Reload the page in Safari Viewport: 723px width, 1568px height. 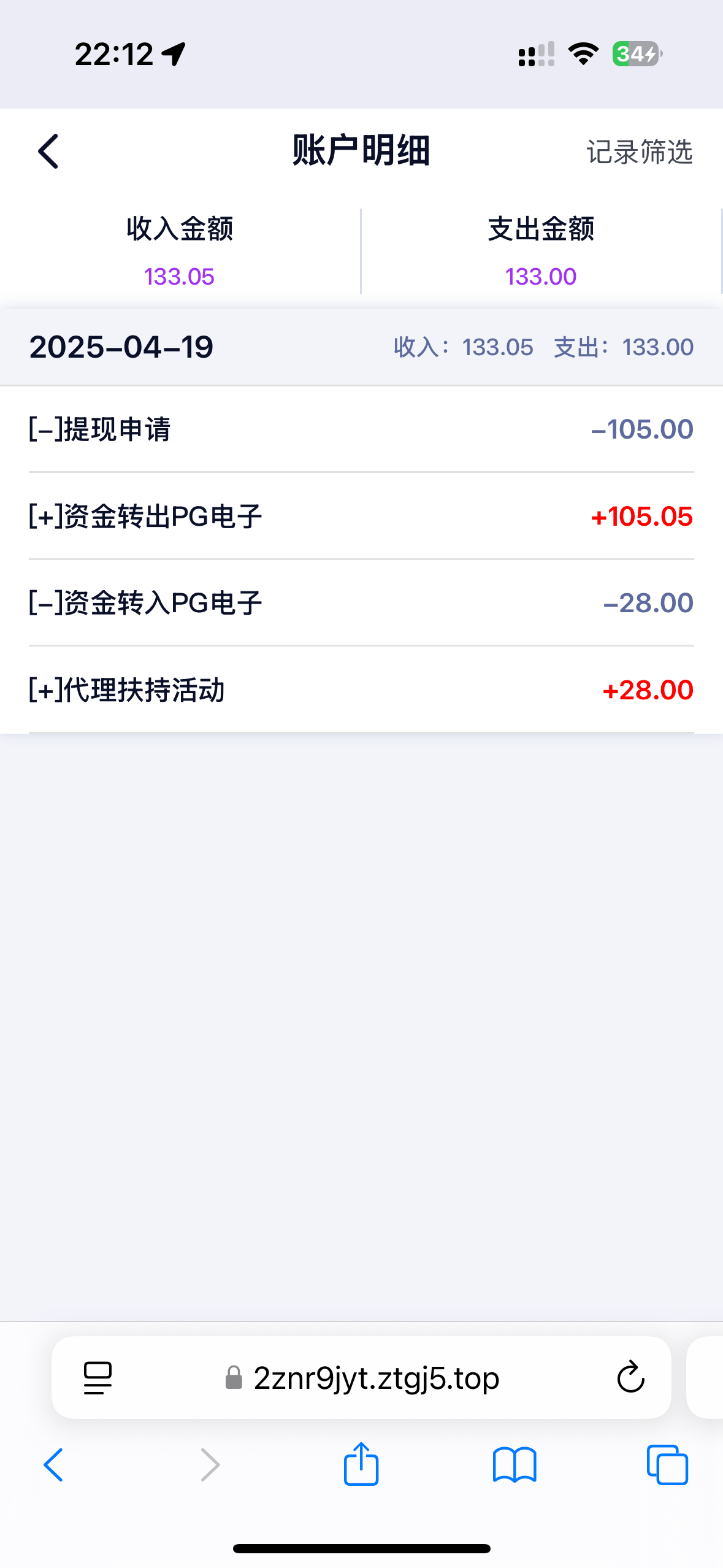[630, 1378]
